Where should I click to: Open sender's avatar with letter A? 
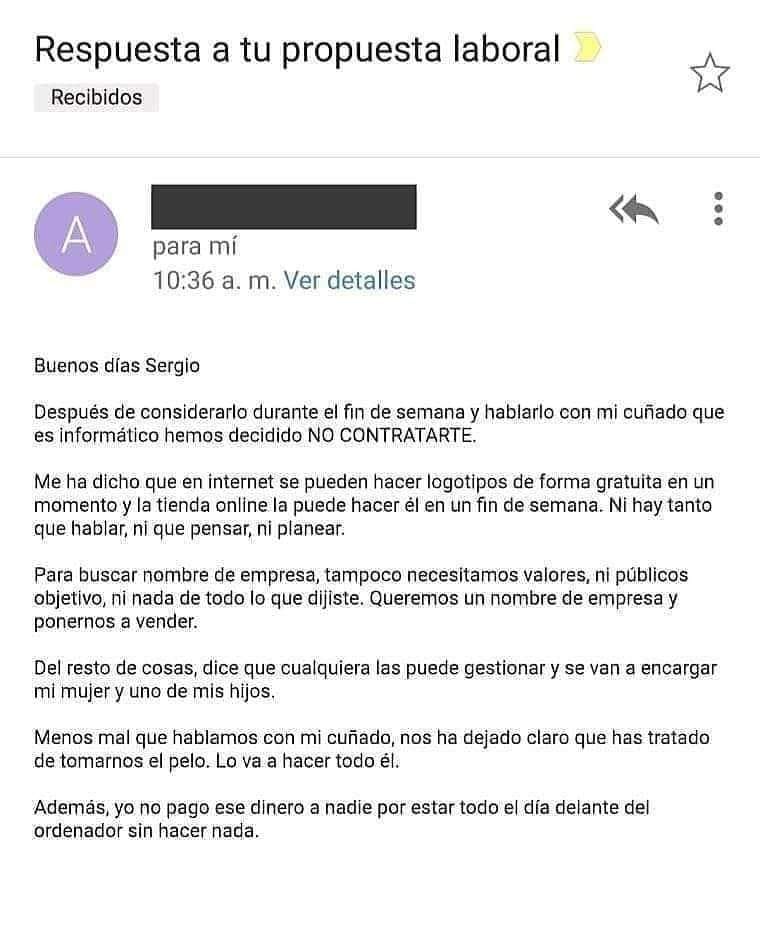76,234
